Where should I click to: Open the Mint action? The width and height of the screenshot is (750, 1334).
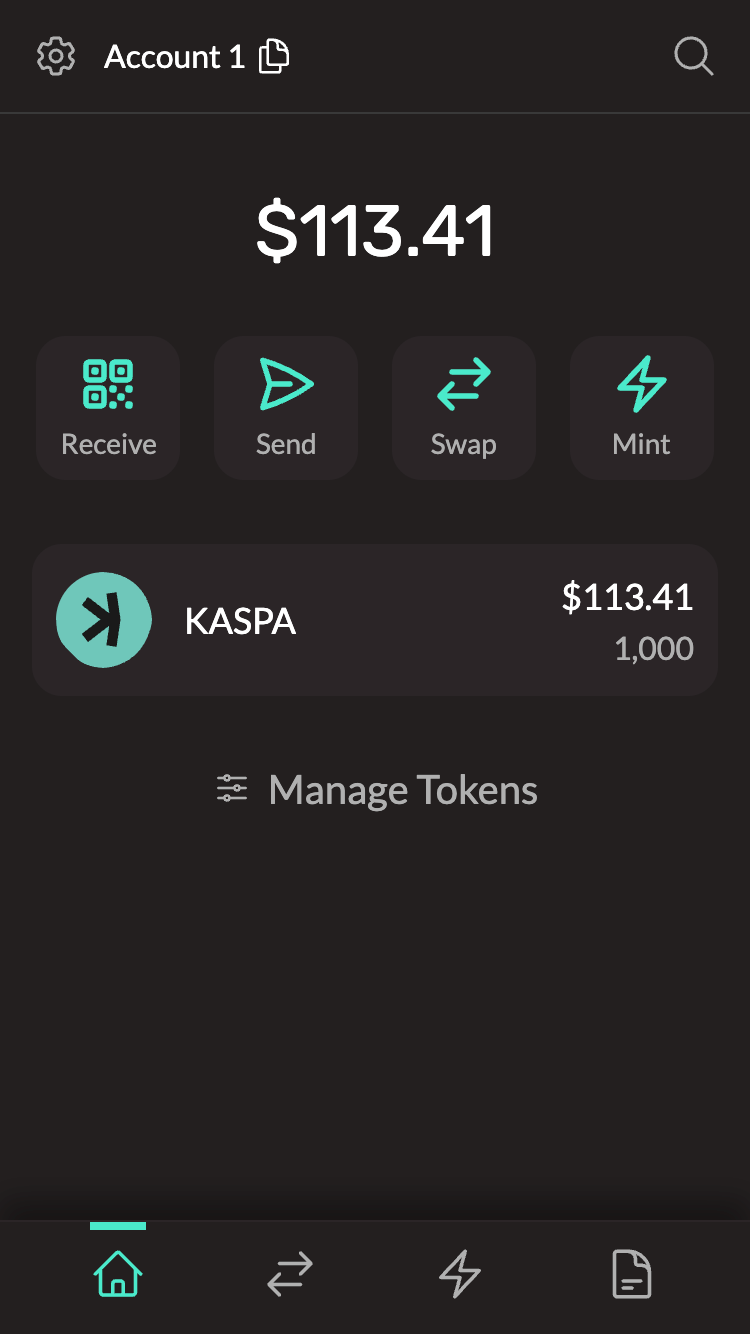point(642,408)
